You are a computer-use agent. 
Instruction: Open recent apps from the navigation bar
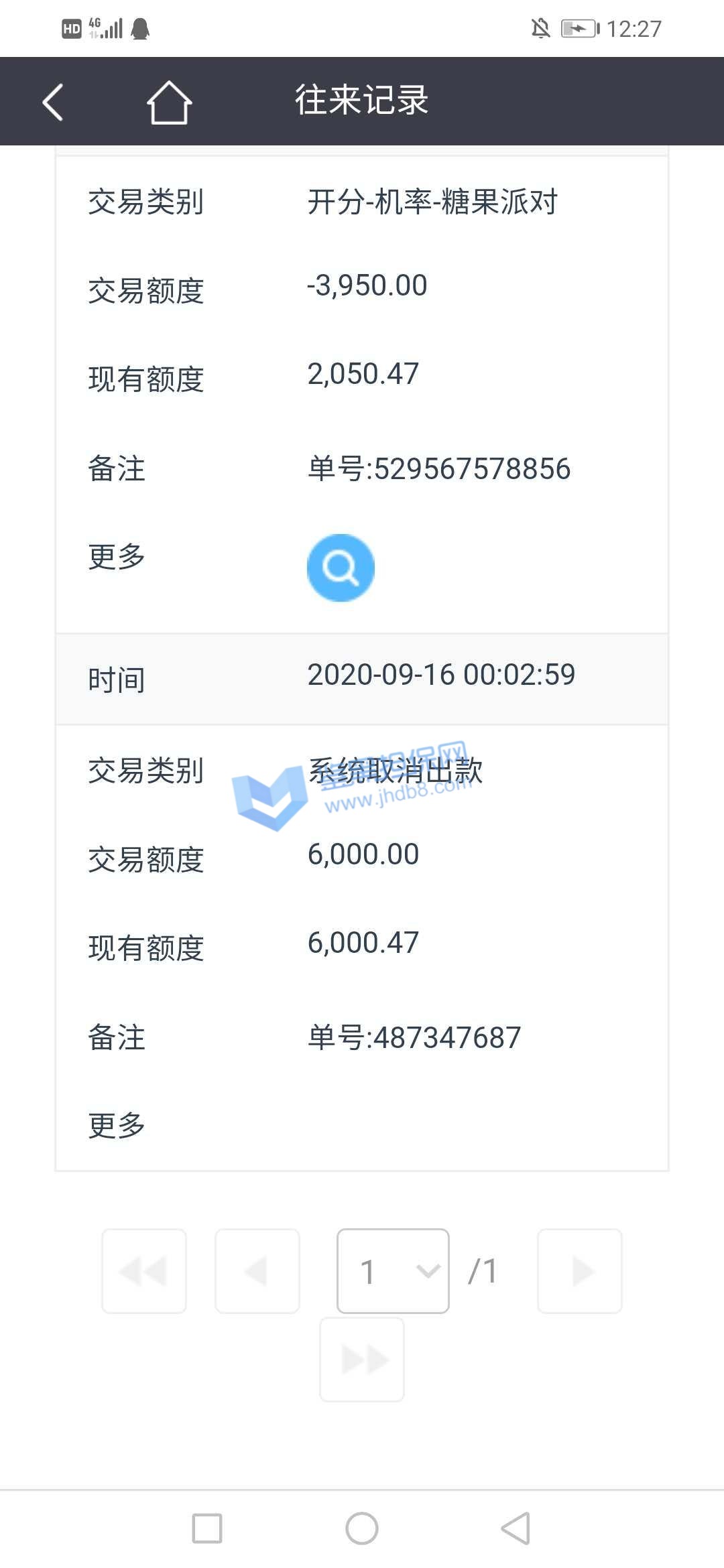click(x=207, y=1528)
